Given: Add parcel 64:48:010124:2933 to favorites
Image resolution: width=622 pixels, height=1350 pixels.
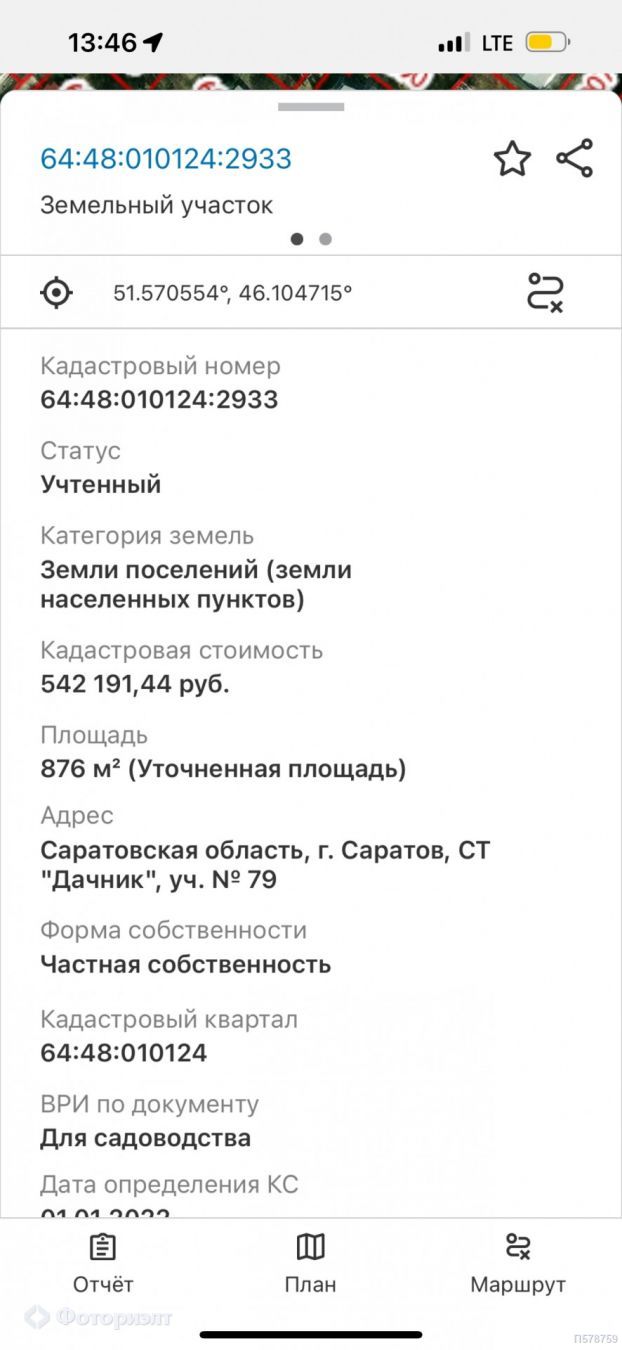Looking at the screenshot, I should [512, 159].
